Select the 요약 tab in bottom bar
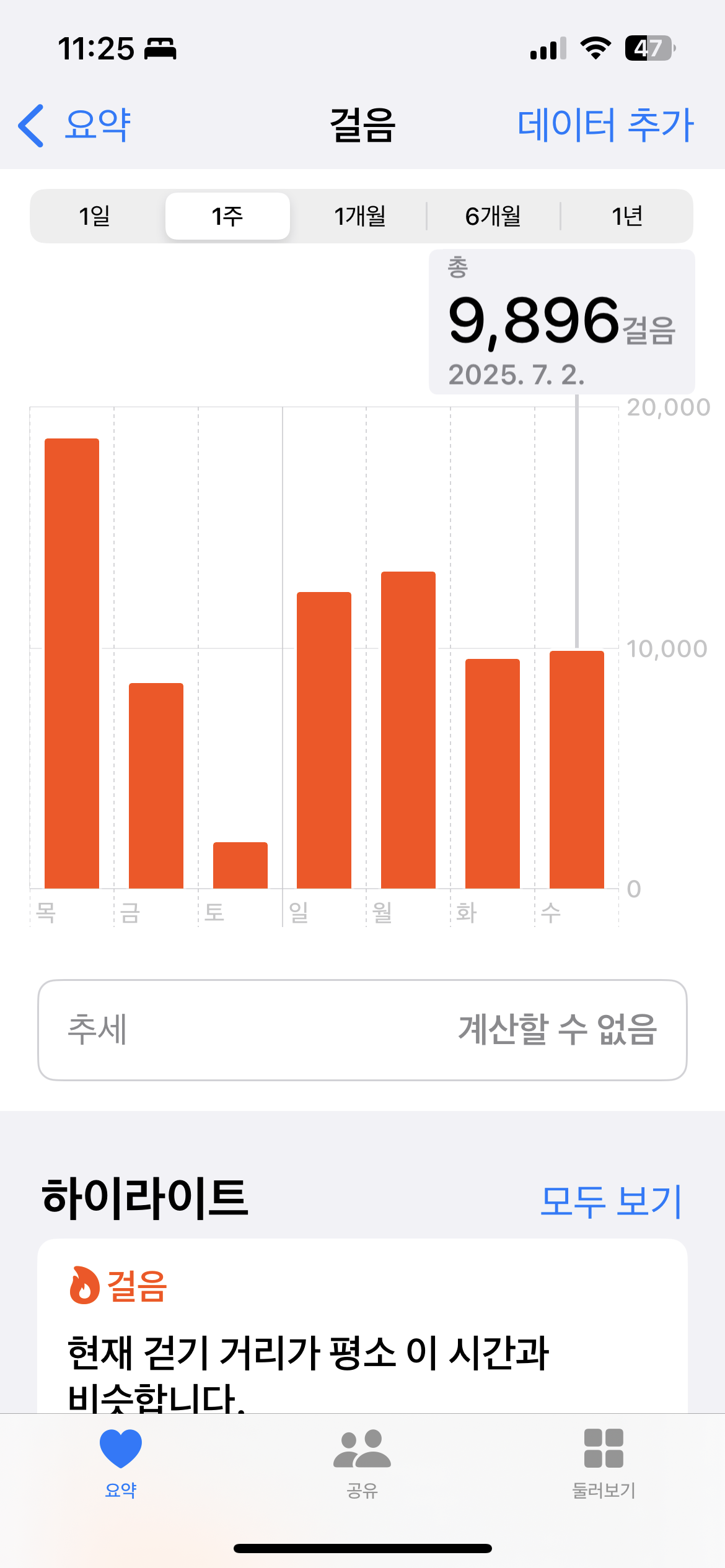Screen dimensions: 725x1568 pyautogui.click(x=121, y=1463)
